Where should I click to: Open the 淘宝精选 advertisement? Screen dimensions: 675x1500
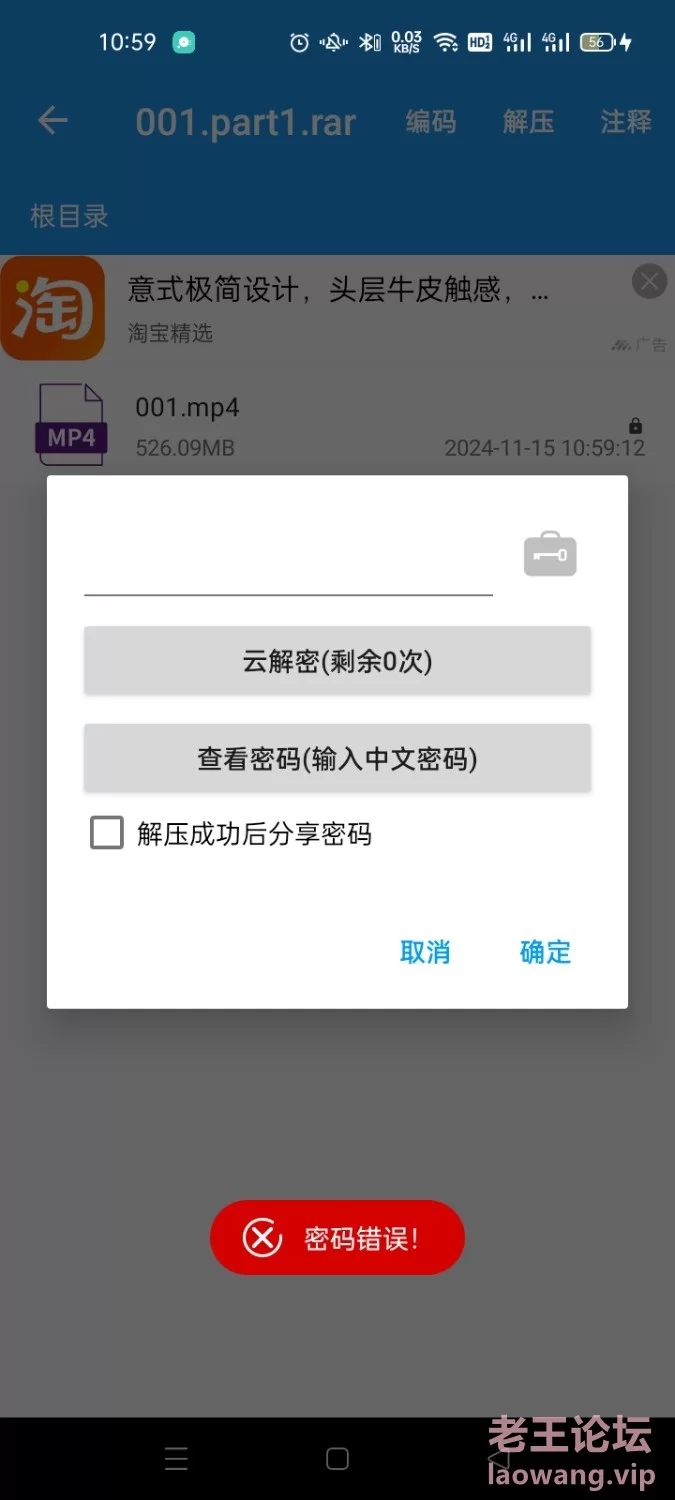click(330, 307)
